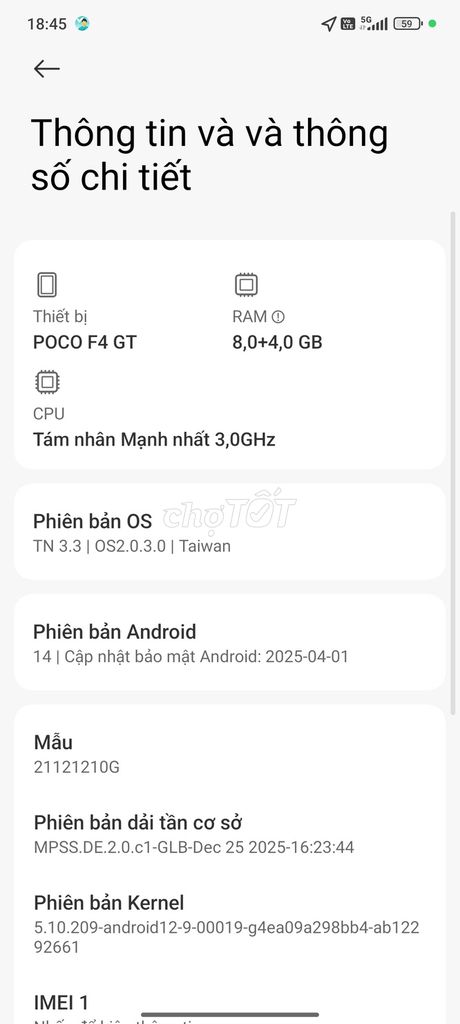This screenshot has width=460, height=1024.
Task: Tap the Phiên bản Kernel row
Action: click(229, 923)
